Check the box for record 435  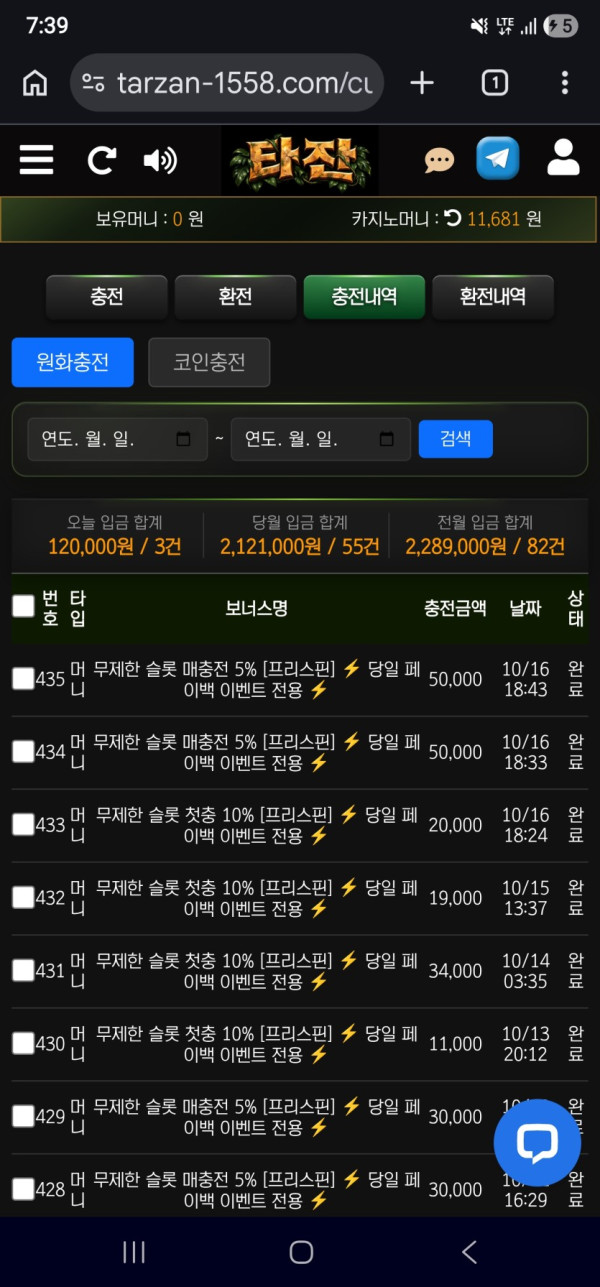[23, 679]
